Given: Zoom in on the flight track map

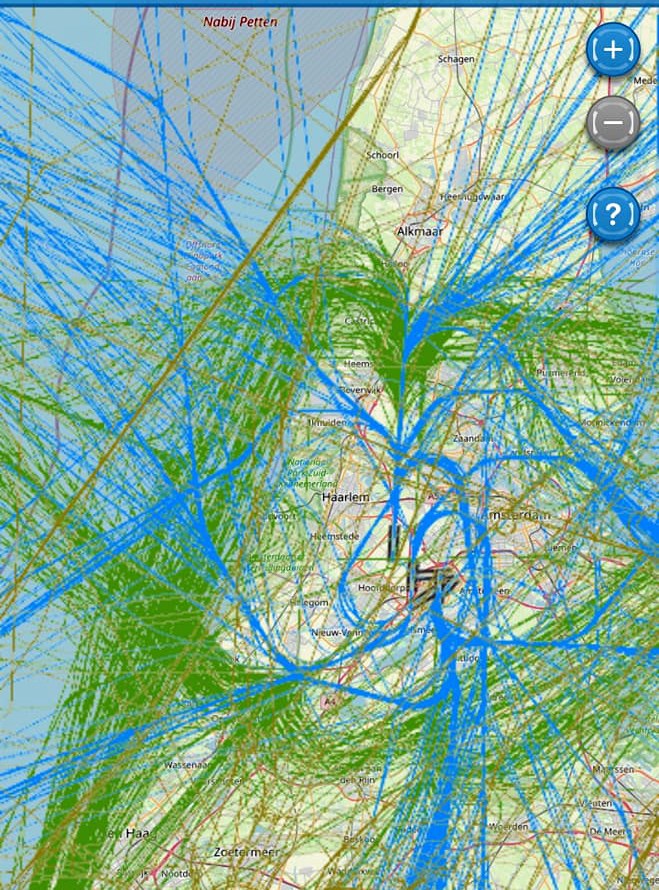Looking at the screenshot, I should coord(613,49).
